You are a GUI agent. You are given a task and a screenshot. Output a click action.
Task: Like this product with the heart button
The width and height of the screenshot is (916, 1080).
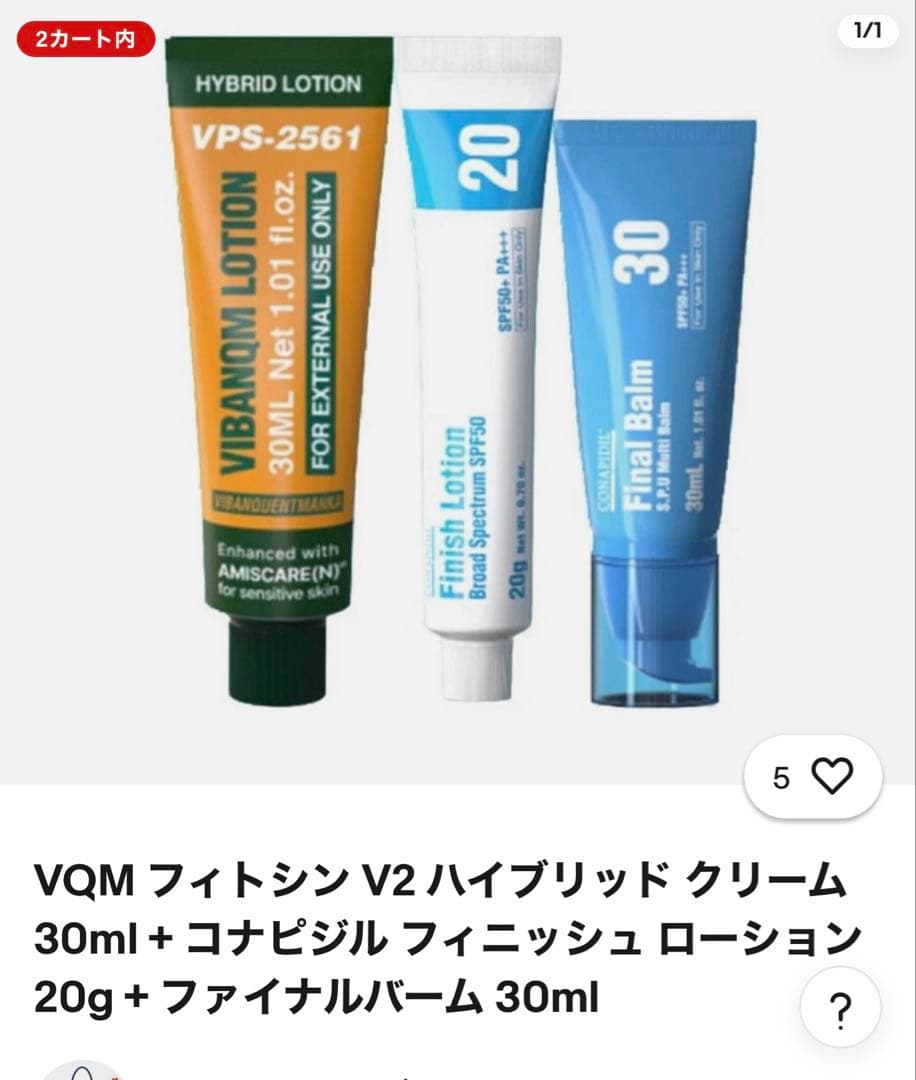coord(830,777)
